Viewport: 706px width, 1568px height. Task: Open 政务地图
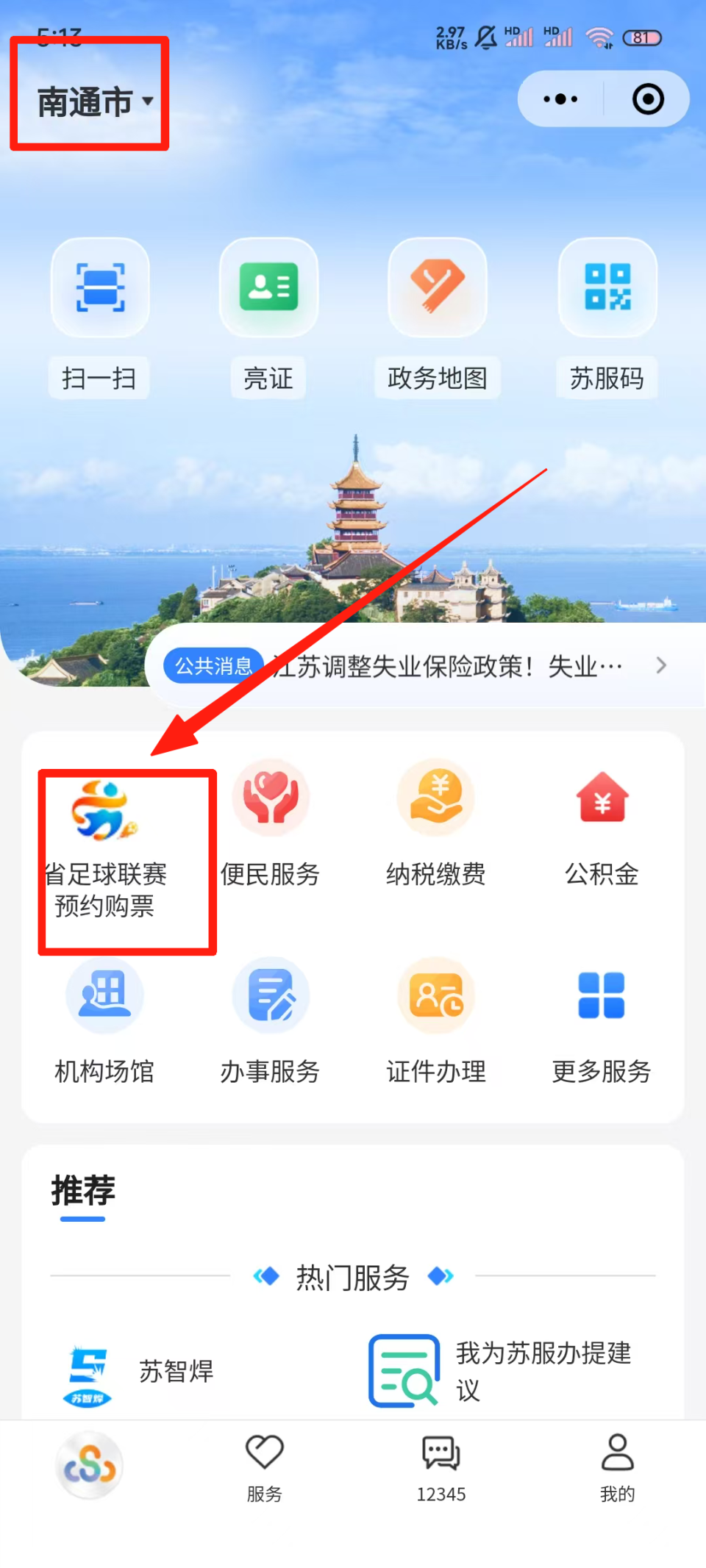tap(438, 288)
